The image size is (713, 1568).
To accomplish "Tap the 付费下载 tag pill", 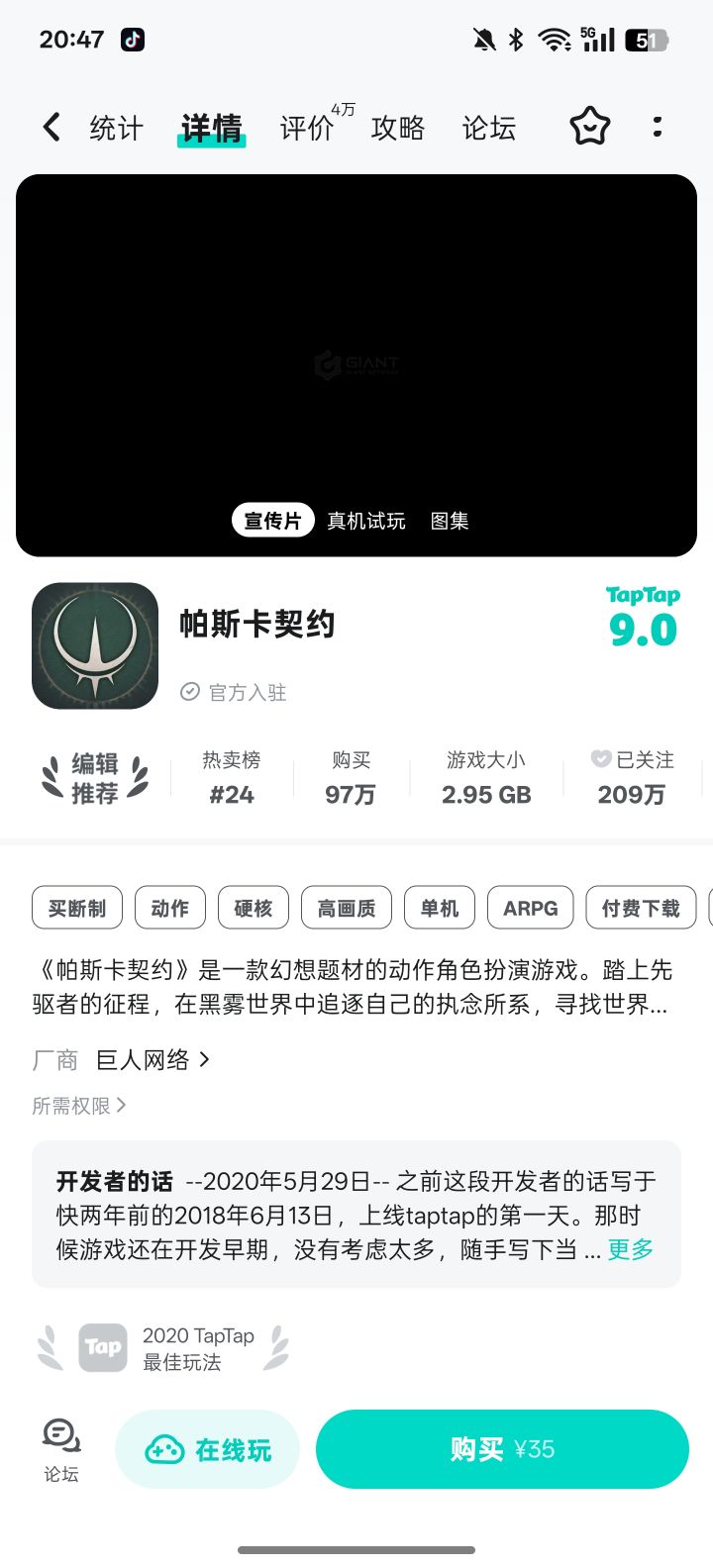I will pos(641,907).
